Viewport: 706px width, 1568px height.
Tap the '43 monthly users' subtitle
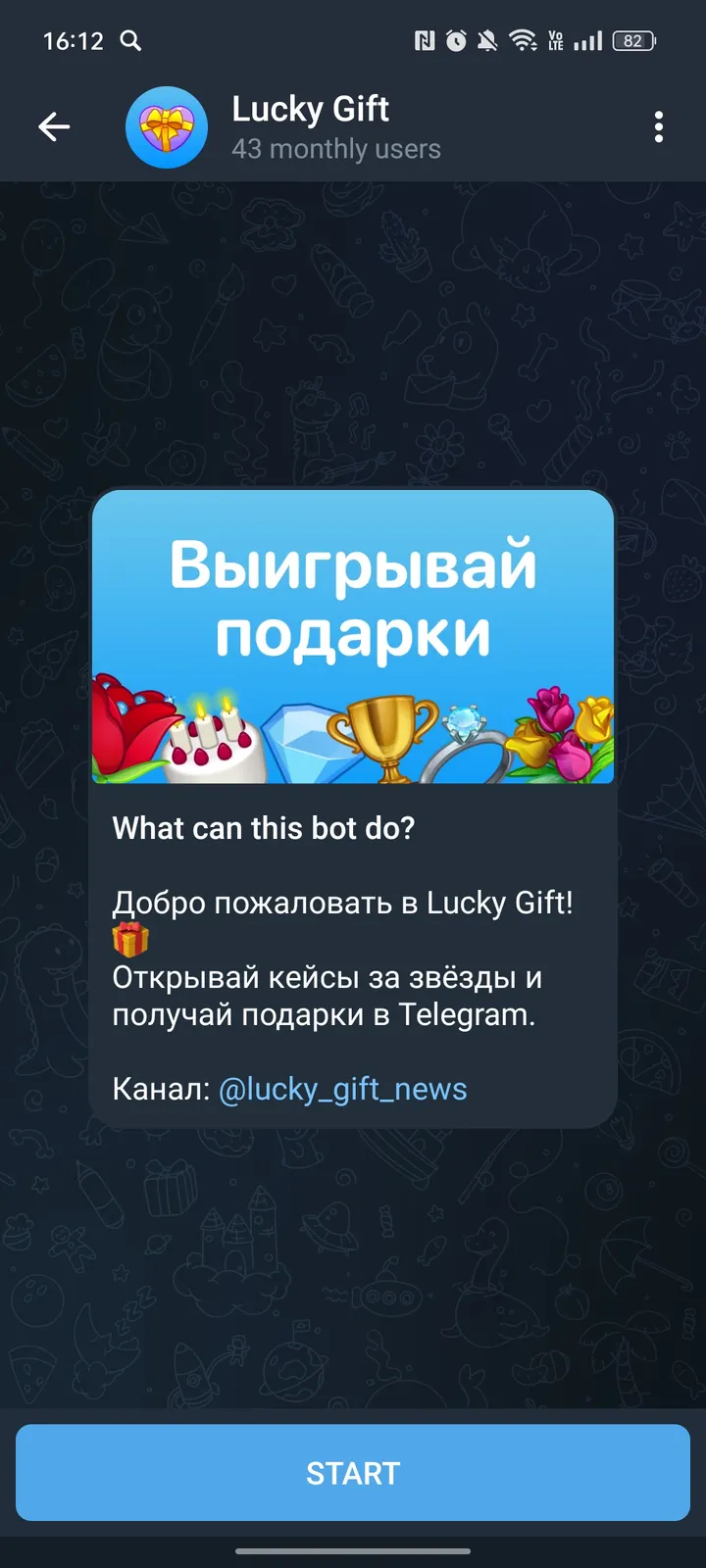(x=335, y=150)
